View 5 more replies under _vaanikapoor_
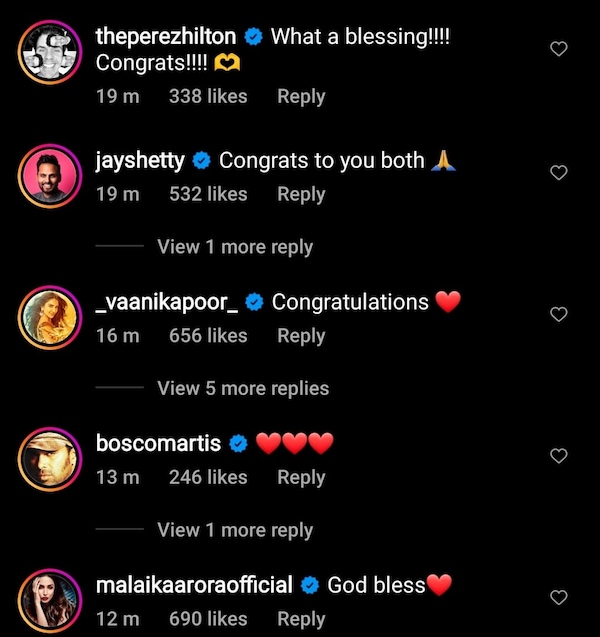The width and height of the screenshot is (600, 637). click(243, 388)
